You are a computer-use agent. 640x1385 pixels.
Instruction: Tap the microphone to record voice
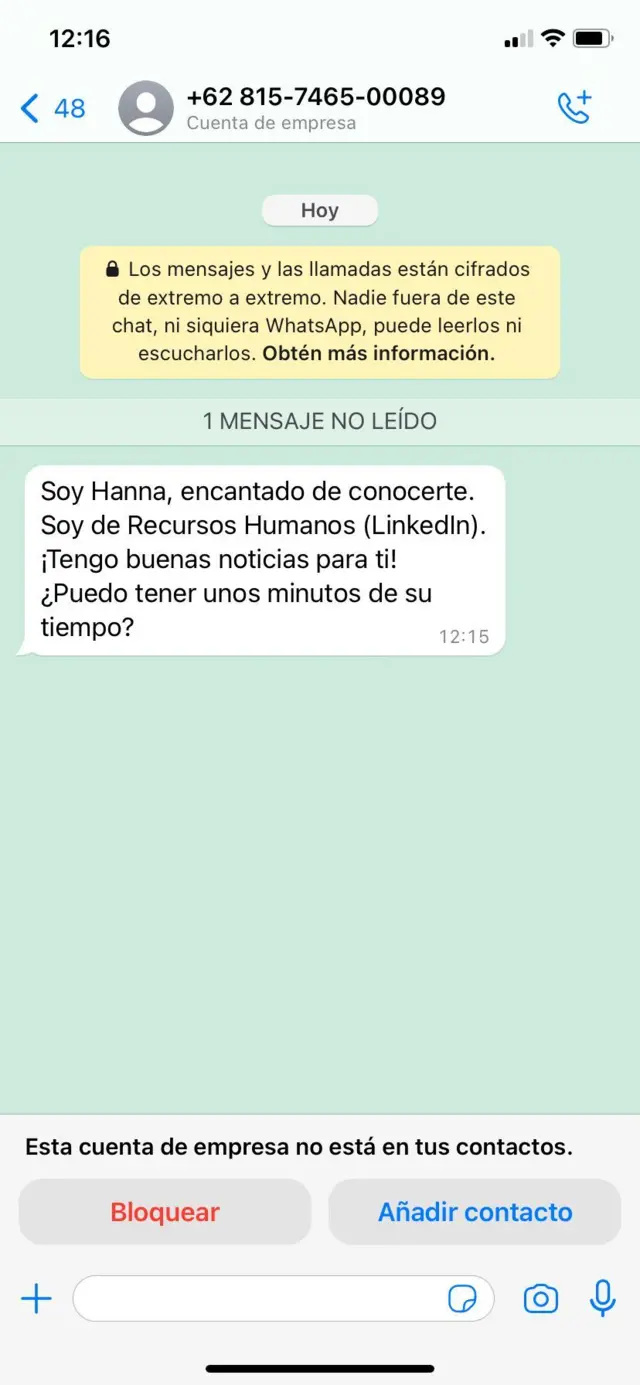click(602, 1298)
